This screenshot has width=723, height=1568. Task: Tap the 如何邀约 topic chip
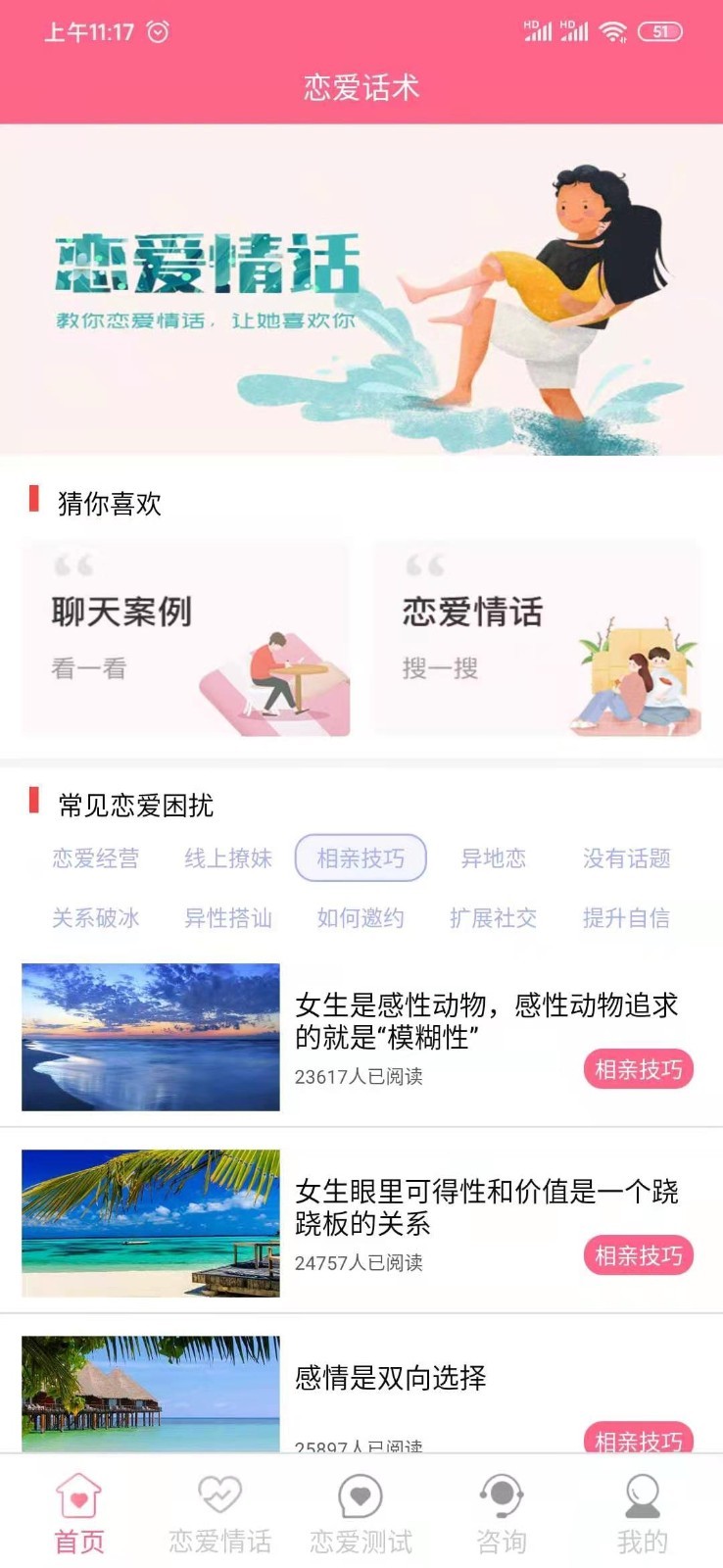[x=361, y=918]
